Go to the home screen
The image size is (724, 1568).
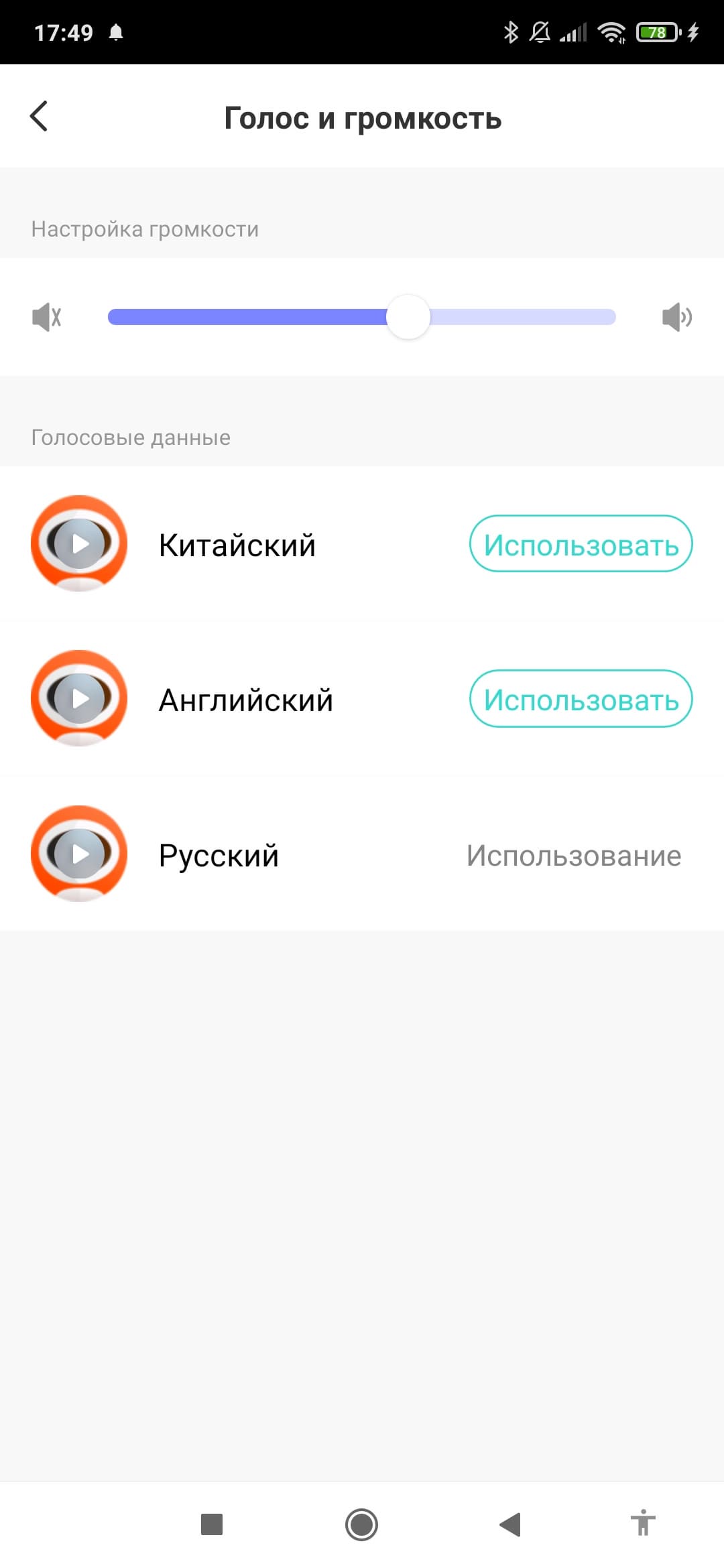coord(361,1524)
